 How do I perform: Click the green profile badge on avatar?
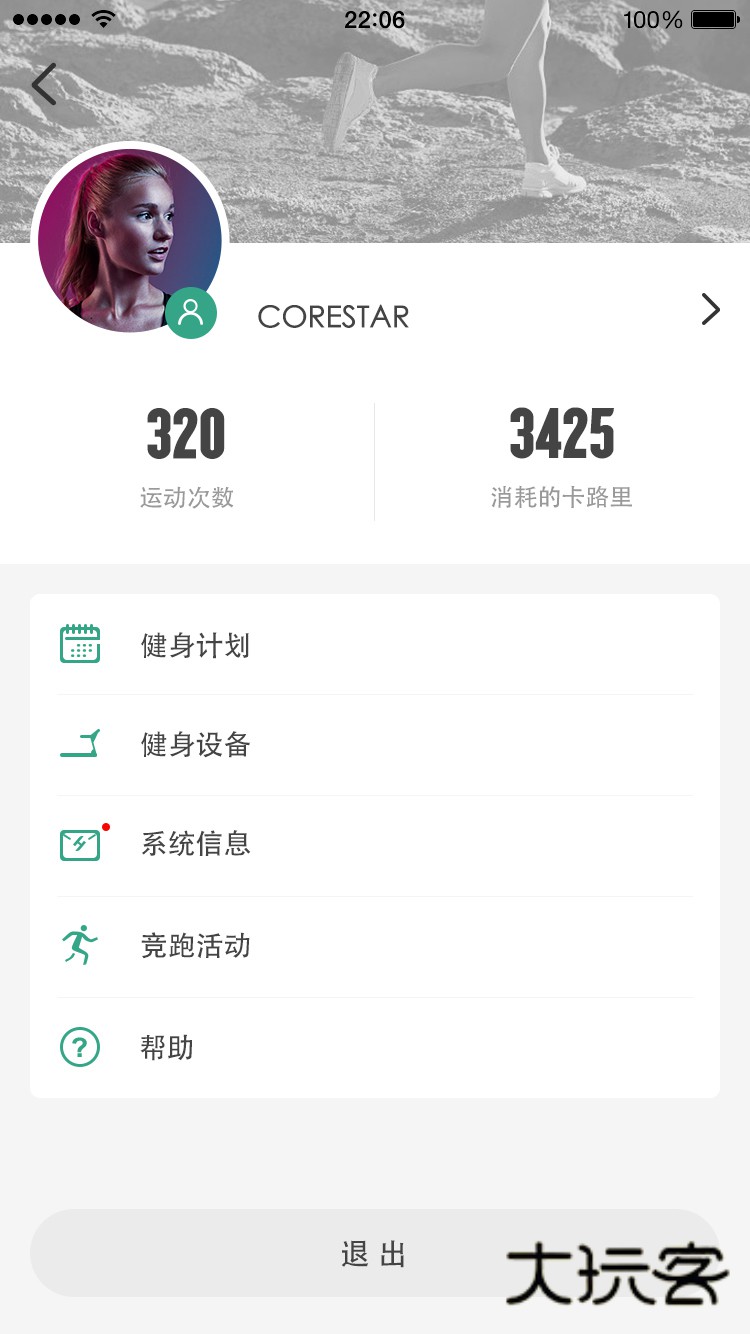pyautogui.click(x=191, y=313)
